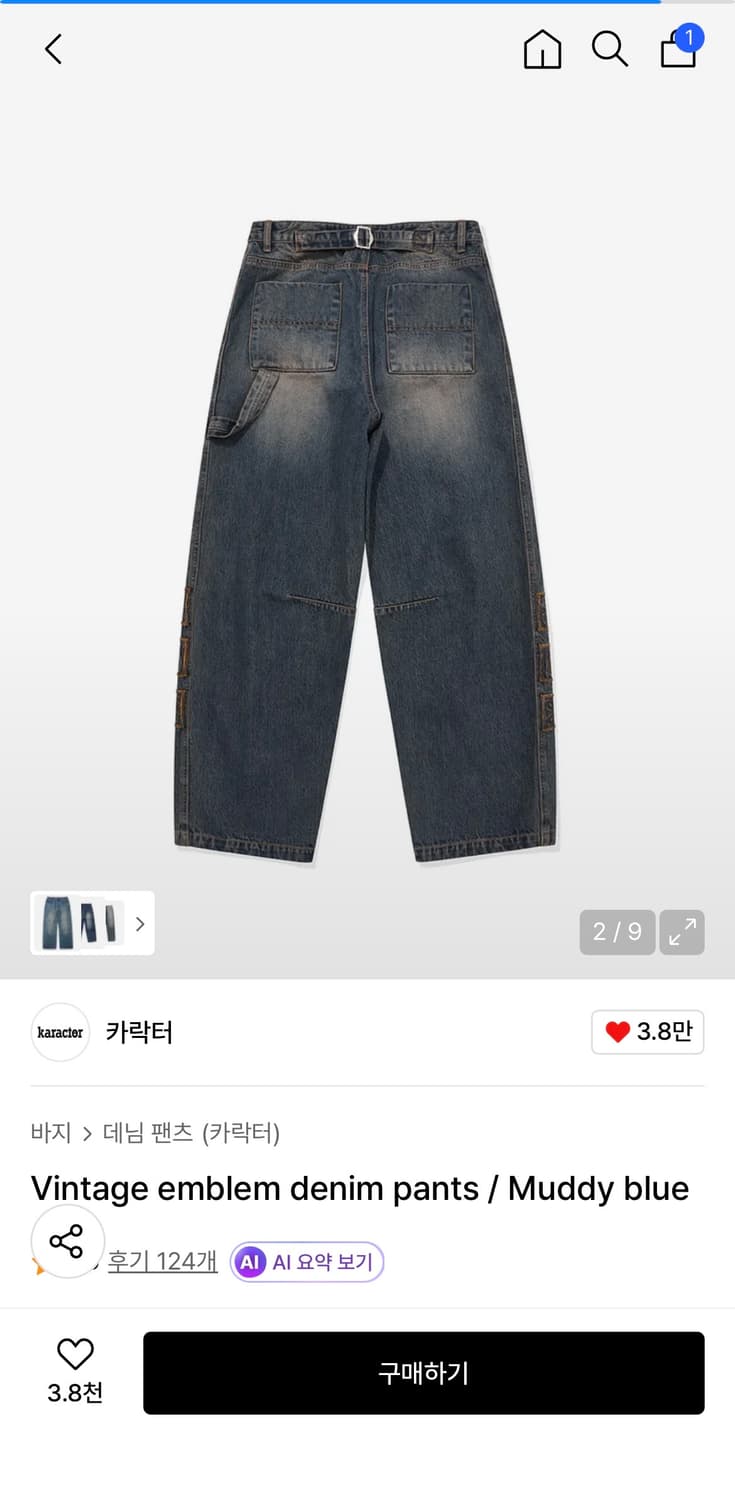Open the 후기 124개 reviews link
Screen dimensions: 735x1500
tap(163, 1262)
